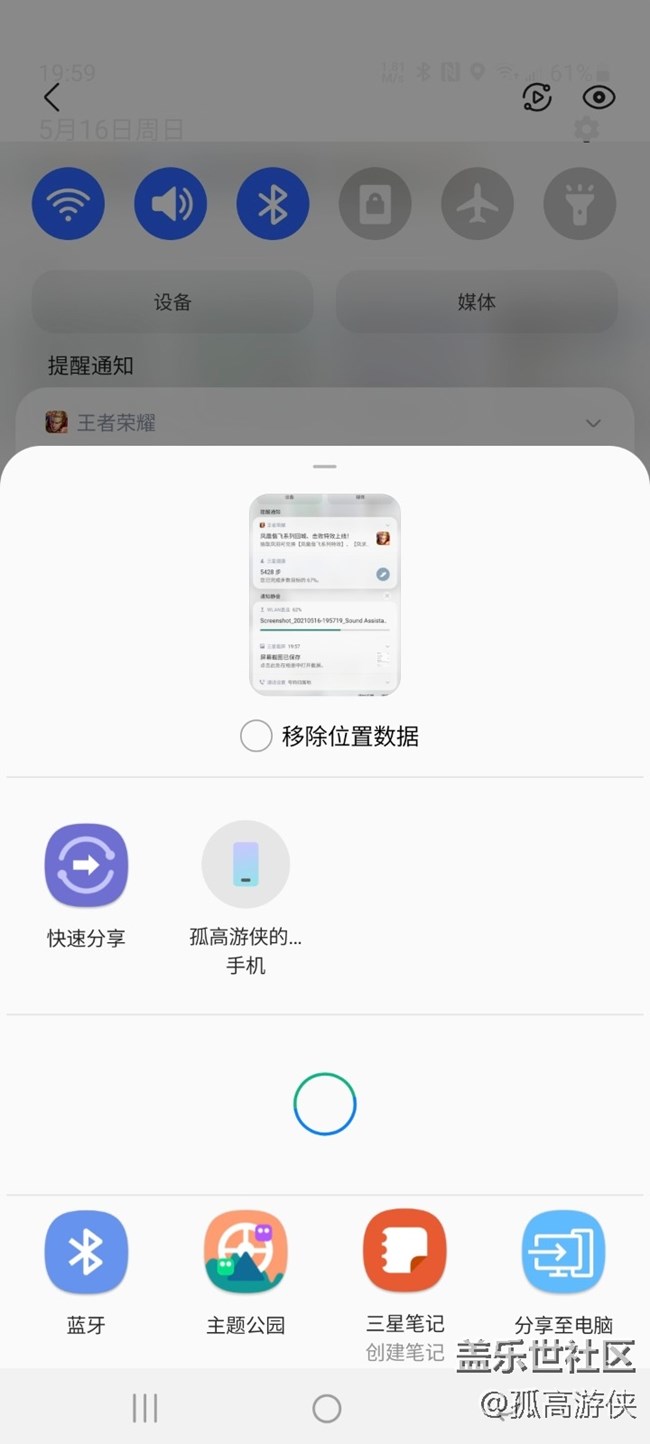Open recent apps from navigation bar
This screenshot has height=1444, width=650.
(x=145, y=1409)
